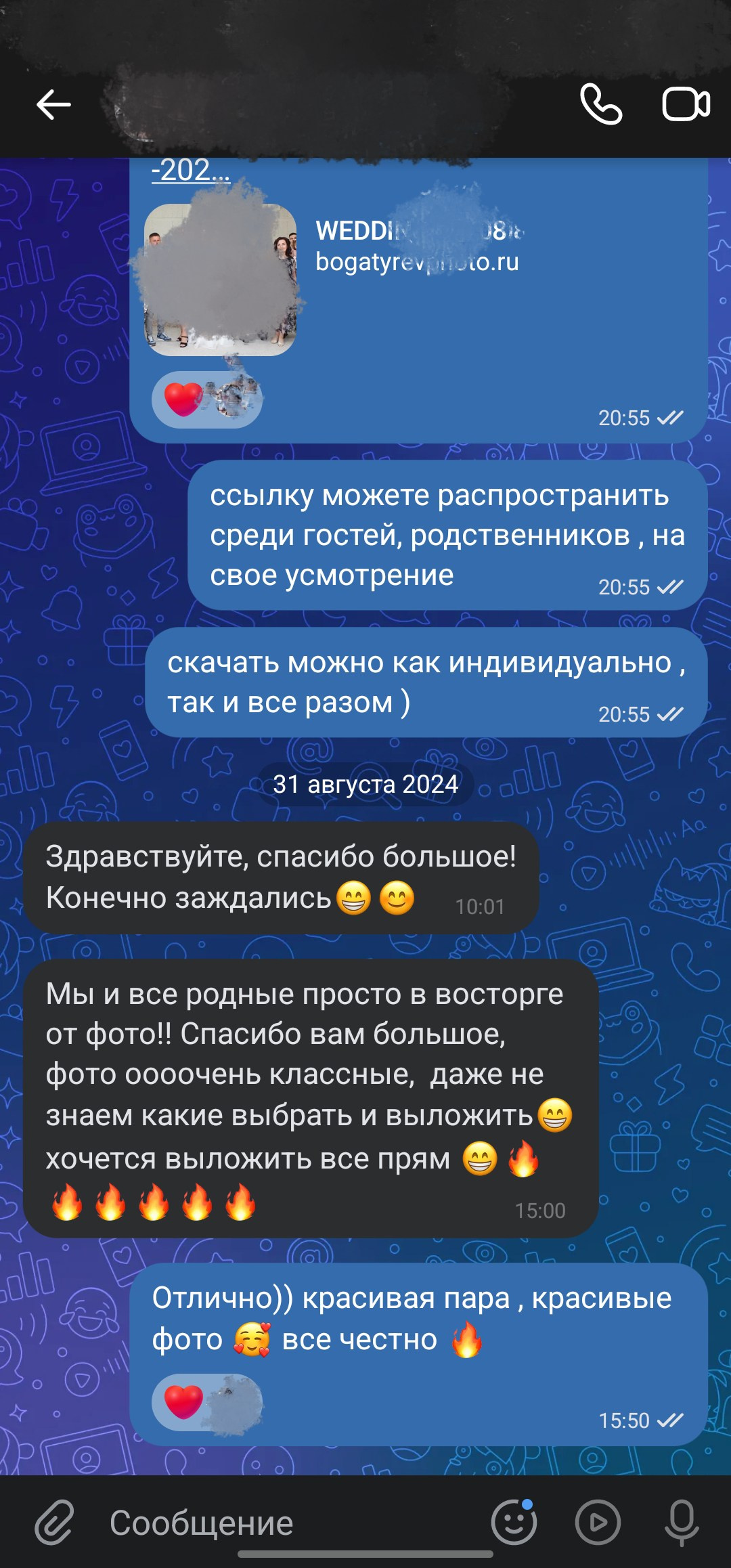Go back from this chat
Viewport: 731px width, 1568px height.
pyautogui.click(x=53, y=105)
